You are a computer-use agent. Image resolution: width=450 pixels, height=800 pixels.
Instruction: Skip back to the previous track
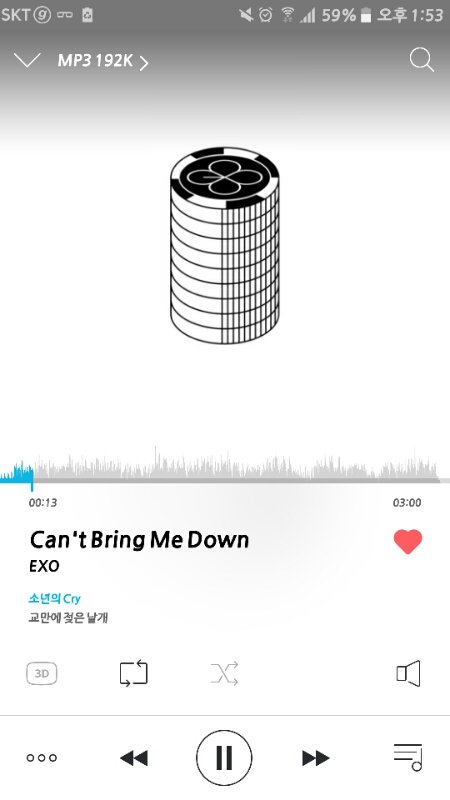pos(134,758)
